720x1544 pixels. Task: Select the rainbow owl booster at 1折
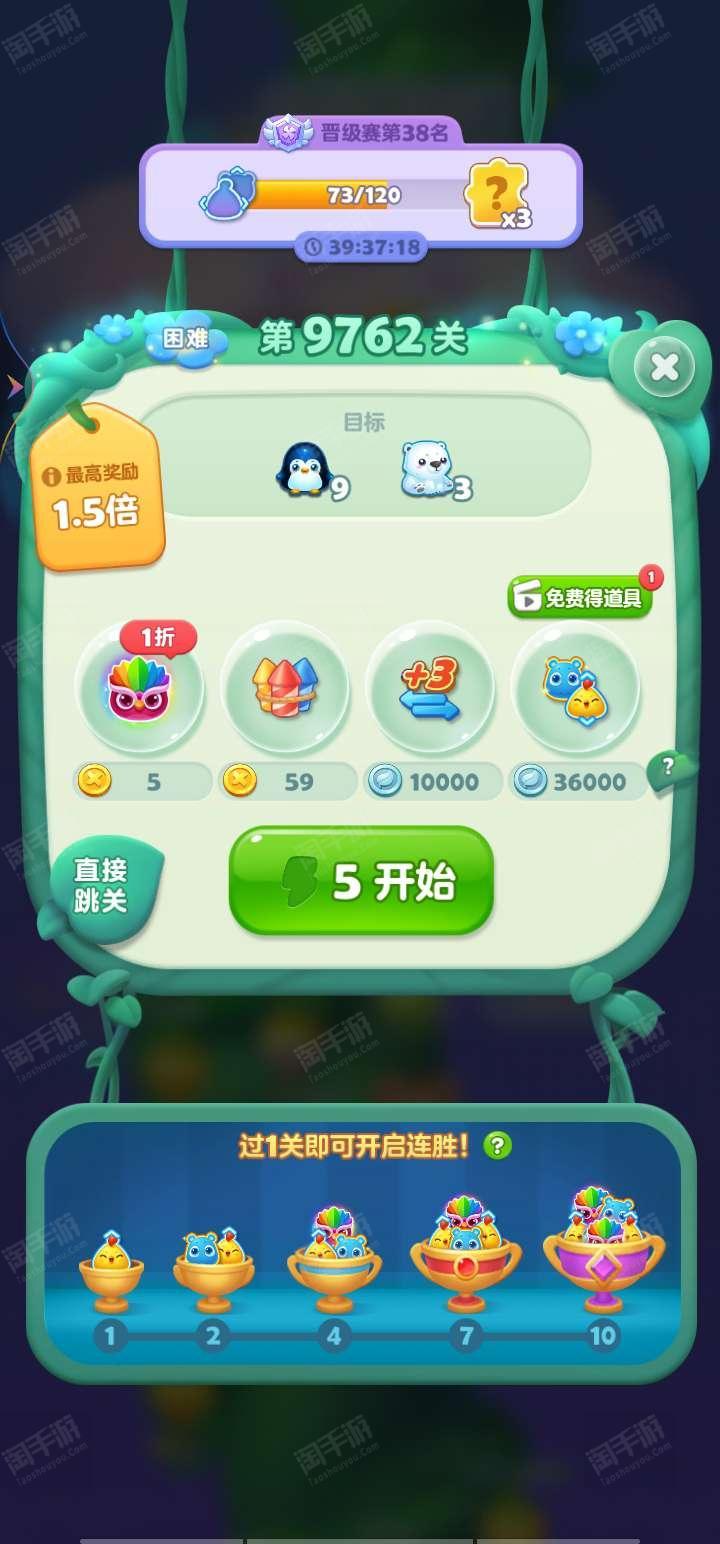(x=140, y=687)
